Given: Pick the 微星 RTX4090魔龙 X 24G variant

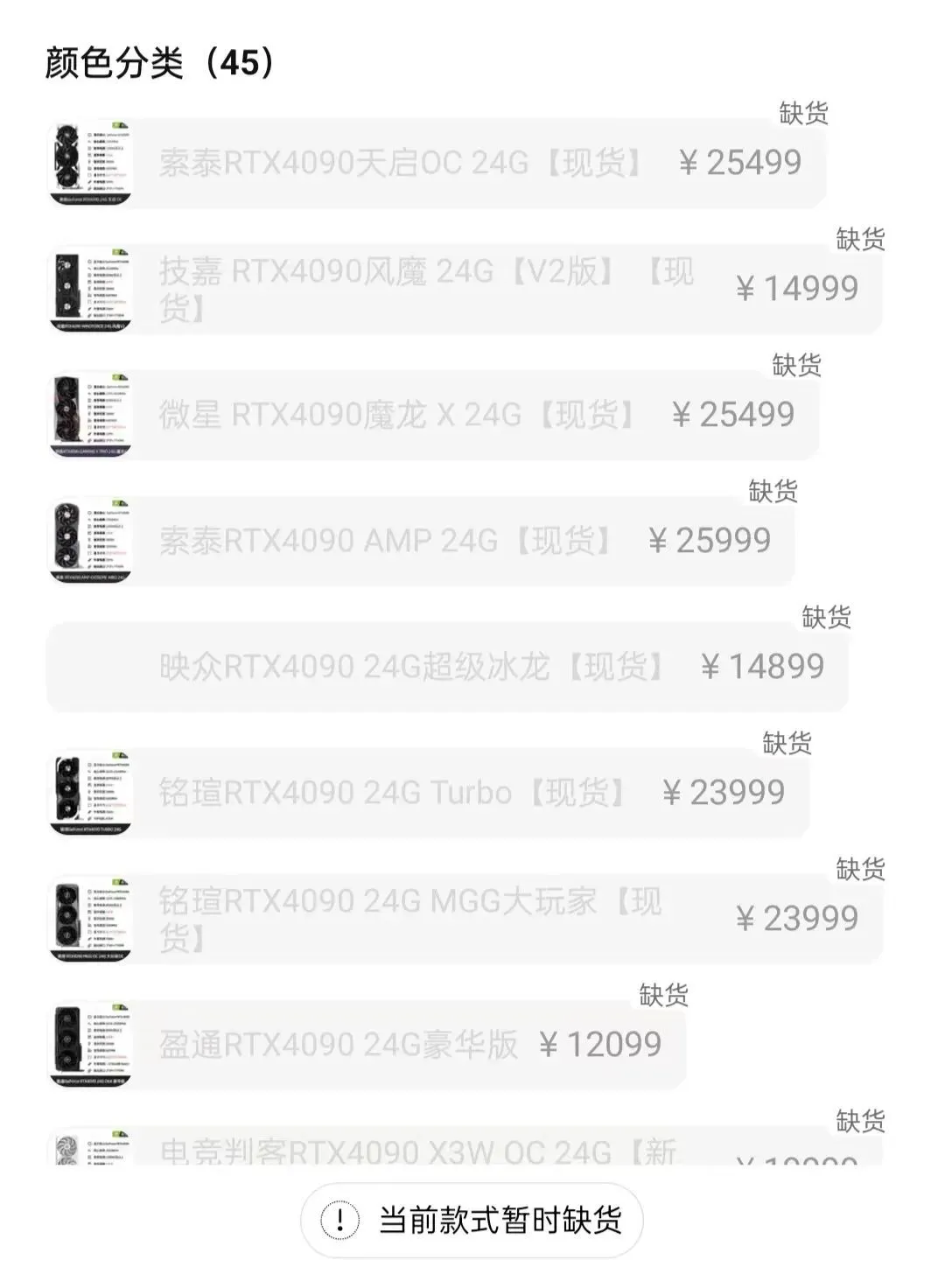Looking at the screenshot, I should tap(433, 416).
